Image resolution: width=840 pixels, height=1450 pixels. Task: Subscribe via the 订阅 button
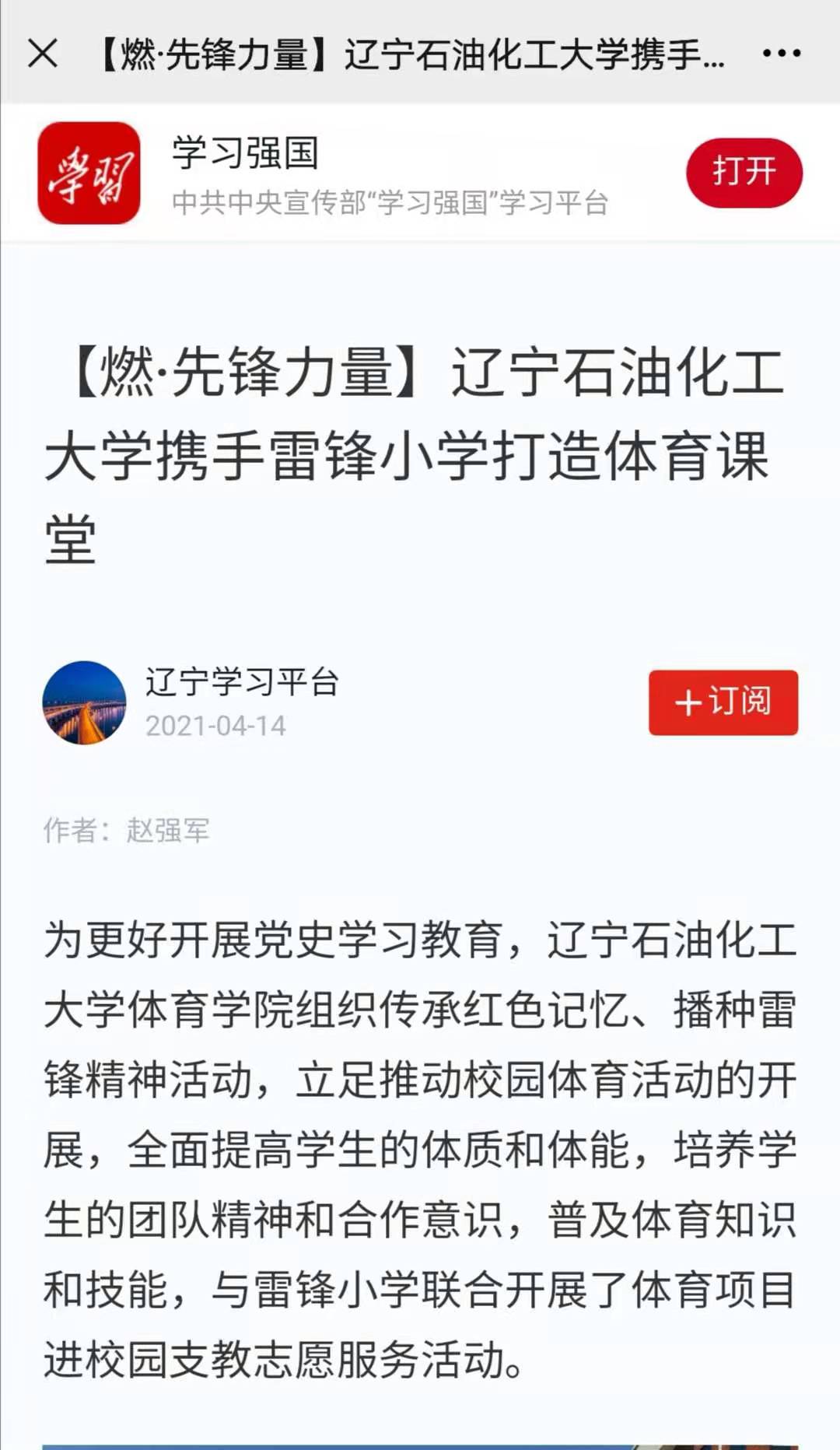coord(723,702)
